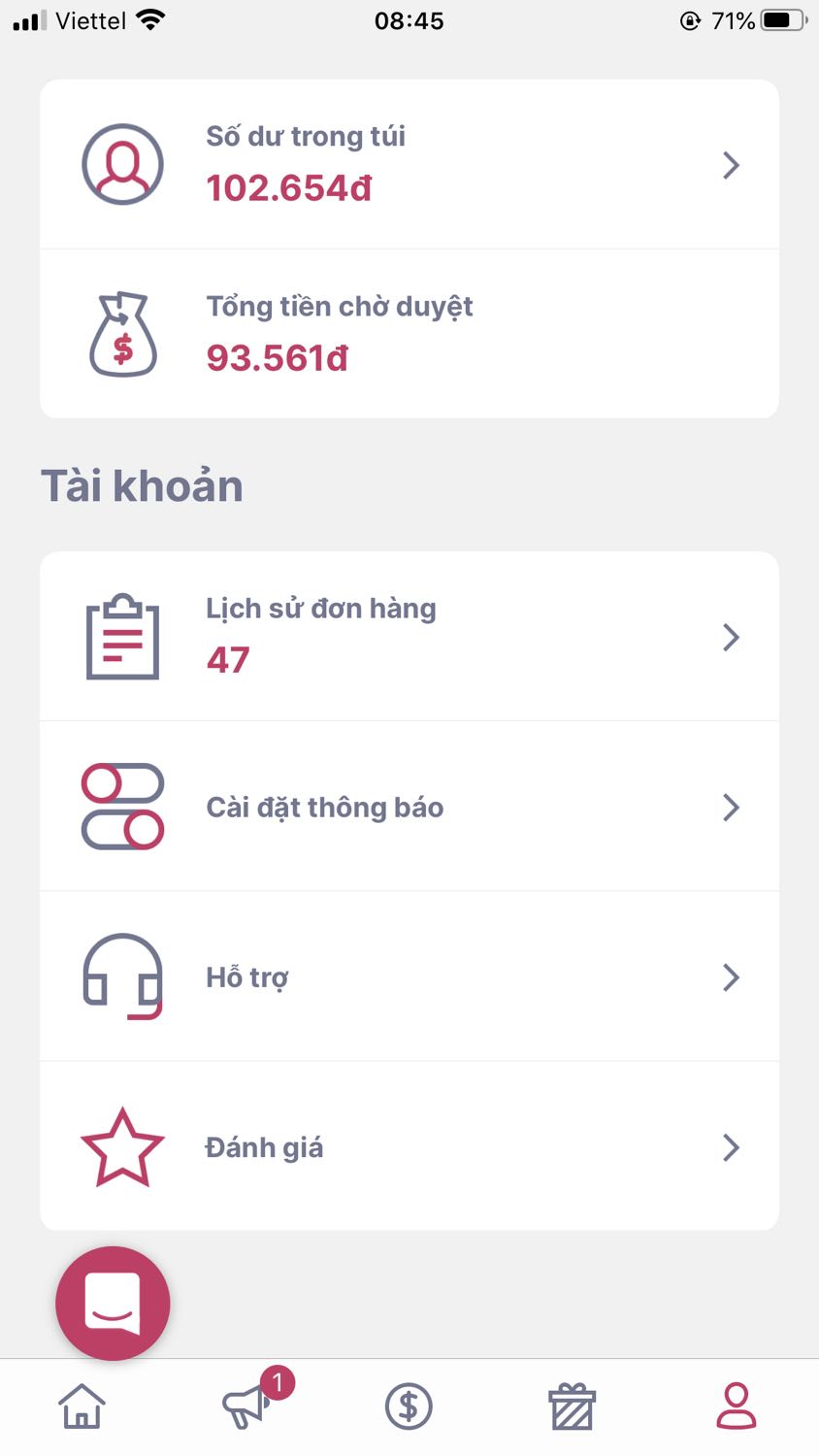Viewport: 819px width, 1456px height.
Task: Select the profile person icon in bottom bar
Action: click(x=737, y=1405)
